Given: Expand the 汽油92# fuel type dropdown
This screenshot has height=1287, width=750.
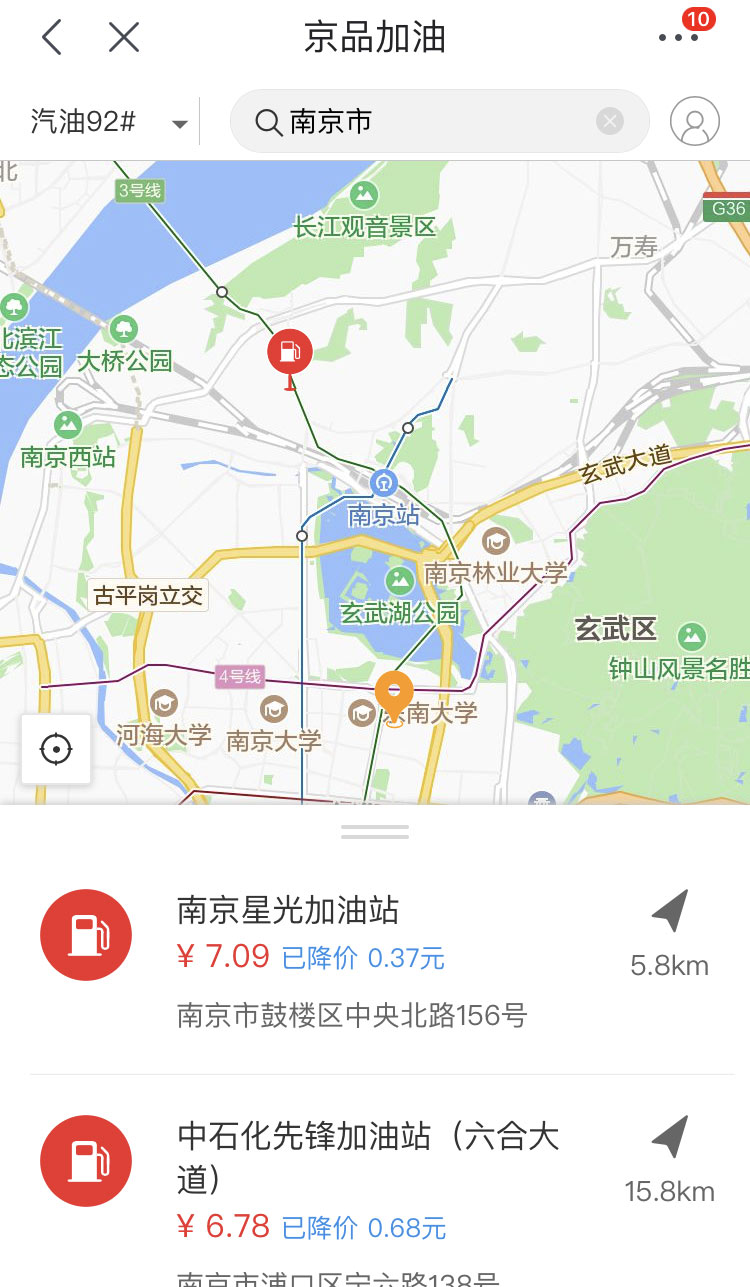Looking at the screenshot, I should click(110, 122).
